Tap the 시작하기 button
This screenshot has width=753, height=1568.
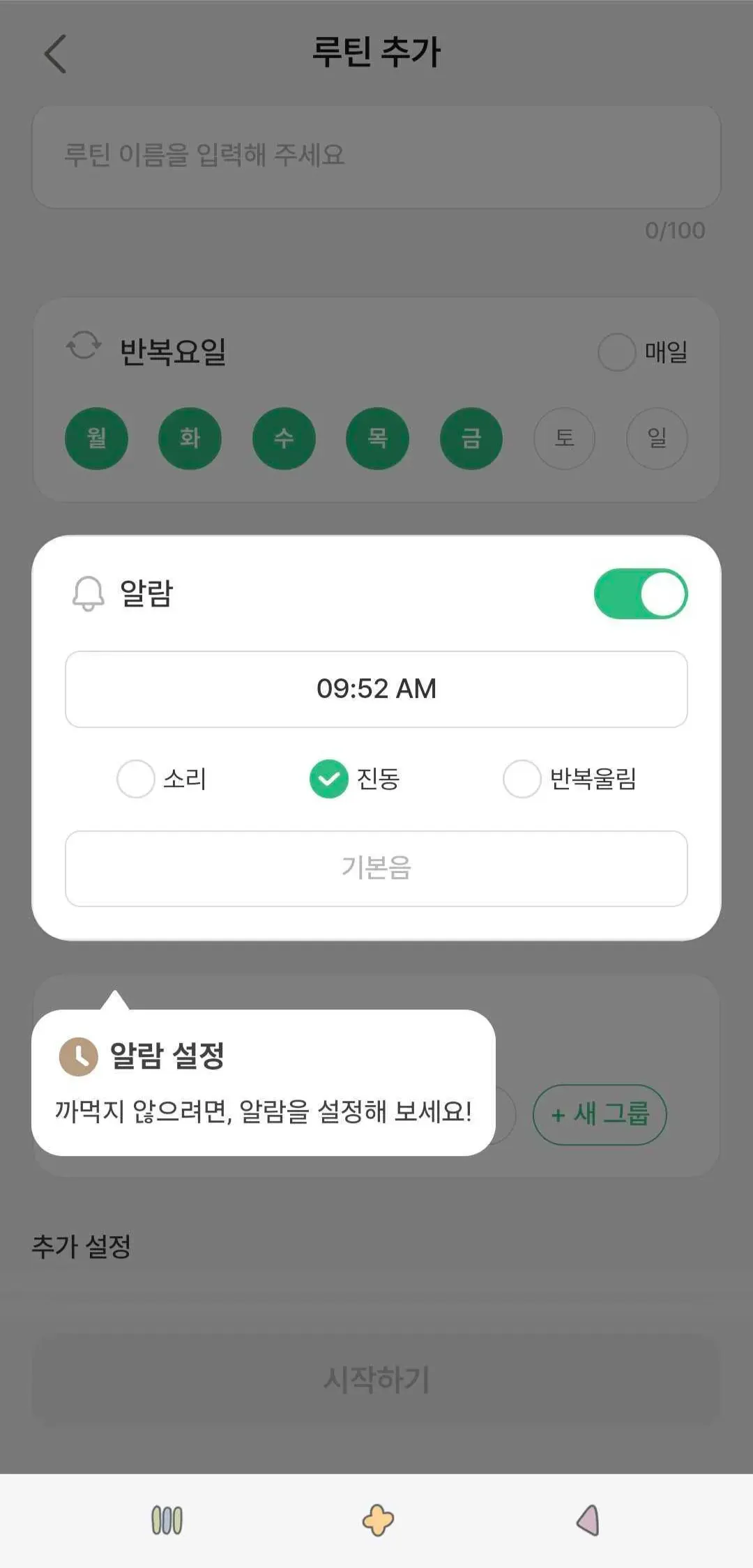point(376,1379)
